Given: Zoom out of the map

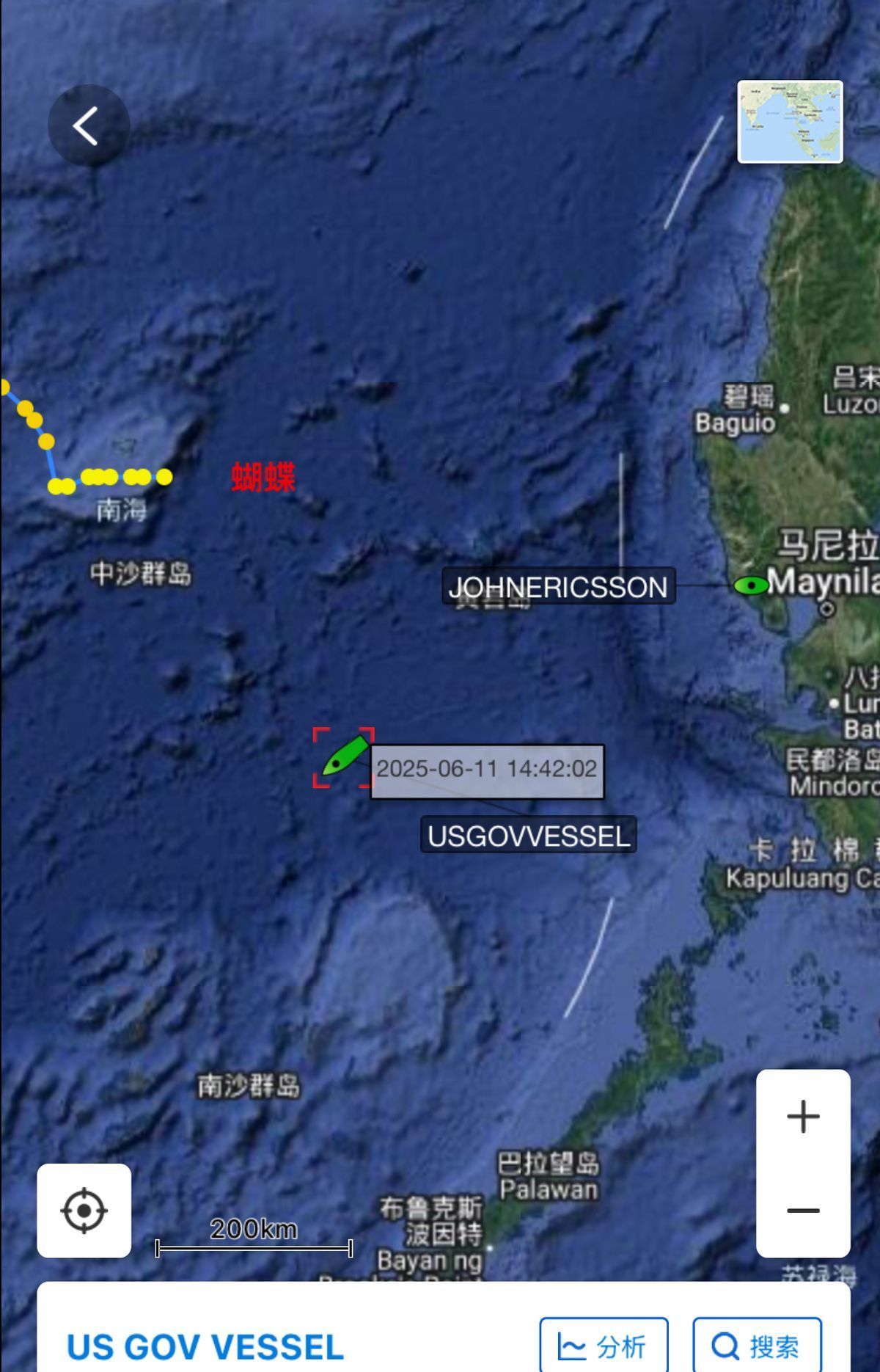Looking at the screenshot, I should 803,1210.
